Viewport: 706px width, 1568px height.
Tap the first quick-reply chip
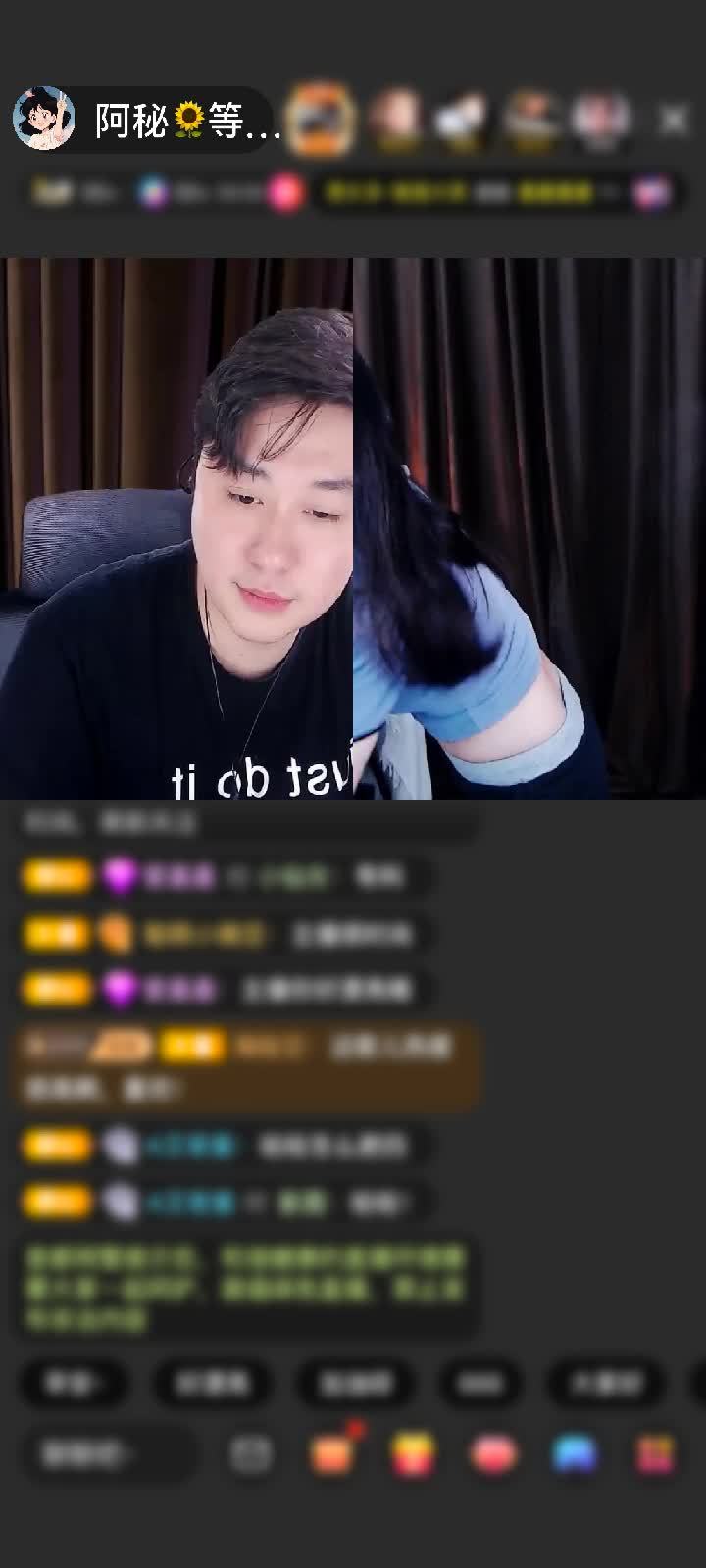75,1383
